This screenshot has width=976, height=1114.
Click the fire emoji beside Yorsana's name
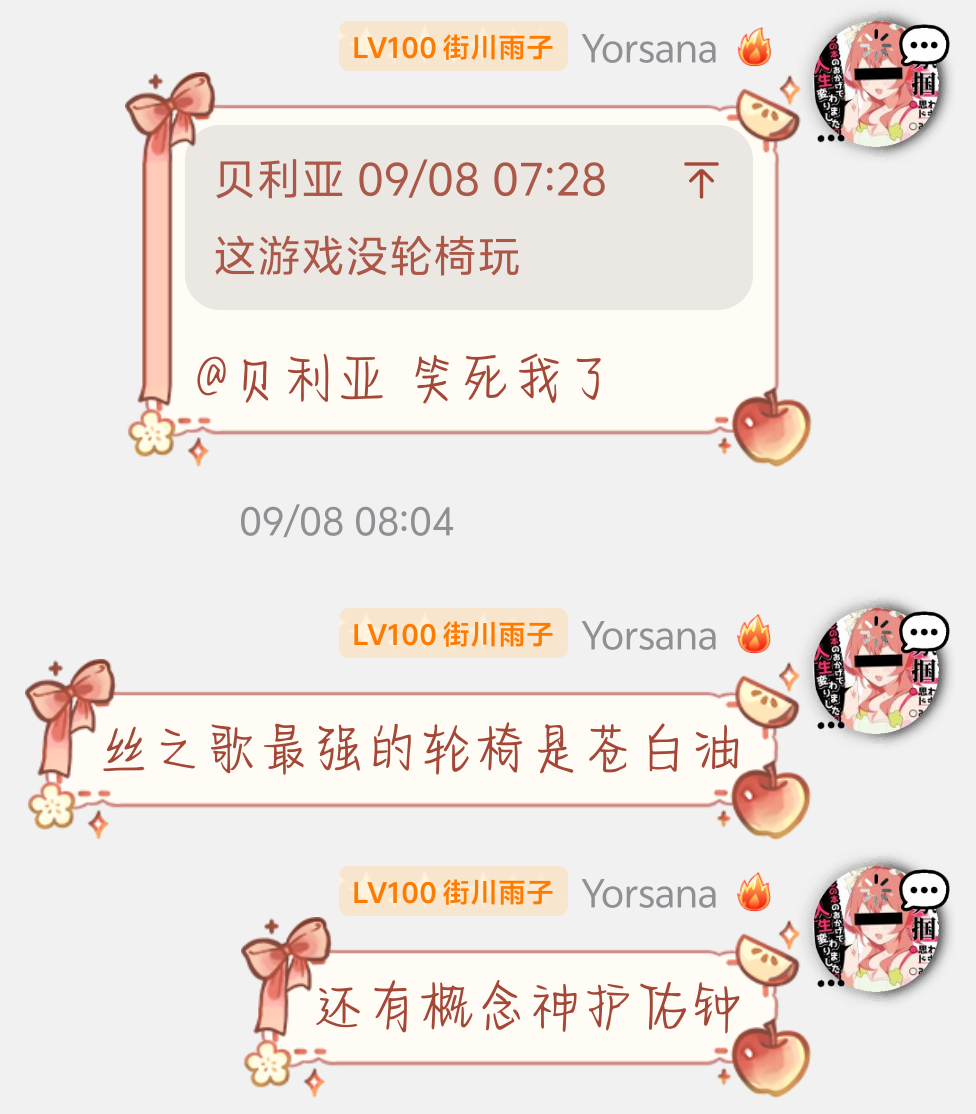(755, 48)
